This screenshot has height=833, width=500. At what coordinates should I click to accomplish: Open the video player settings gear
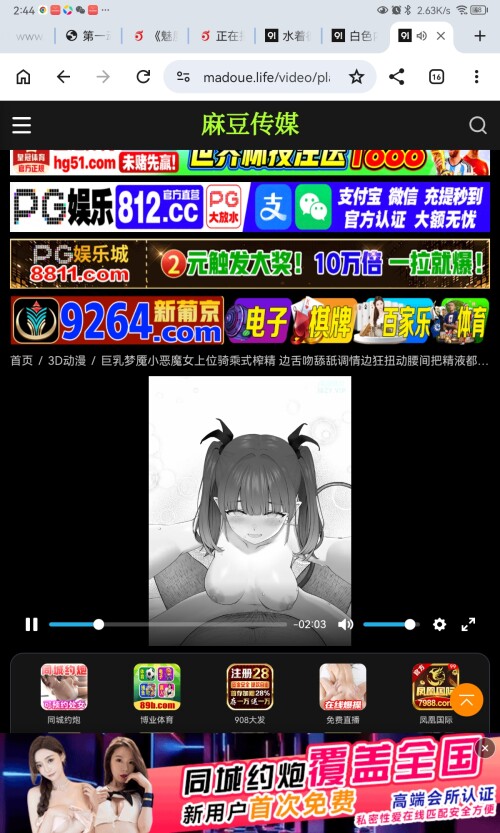coord(439,624)
